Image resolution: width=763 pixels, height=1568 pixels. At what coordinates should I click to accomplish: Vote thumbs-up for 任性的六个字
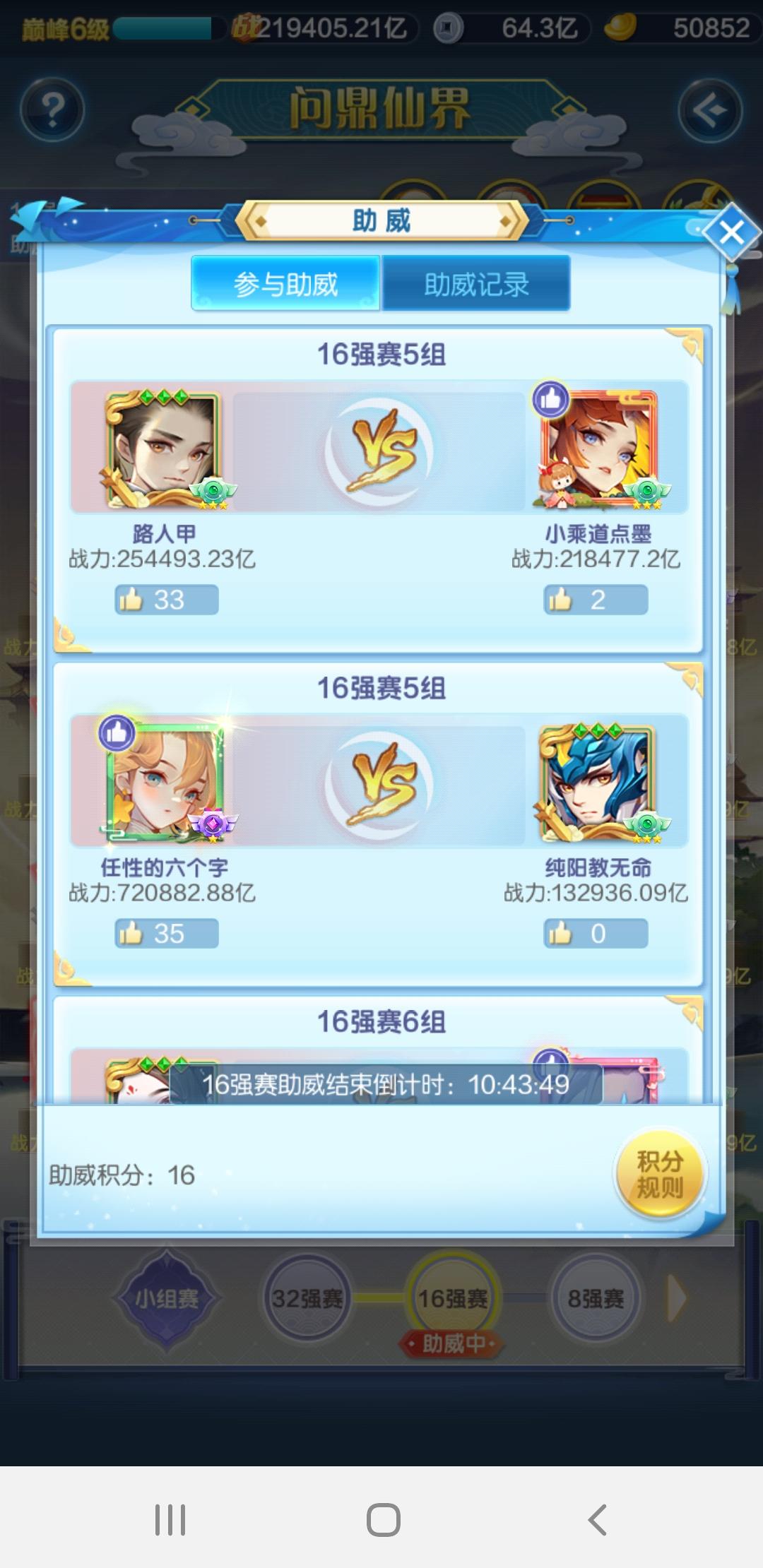point(166,932)
